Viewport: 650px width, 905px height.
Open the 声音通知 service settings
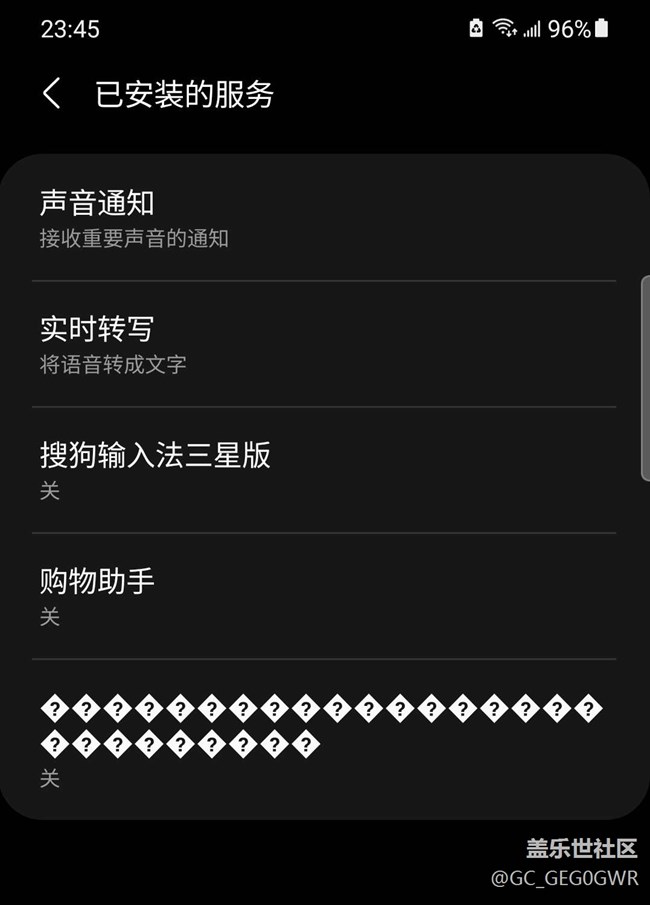324,218
